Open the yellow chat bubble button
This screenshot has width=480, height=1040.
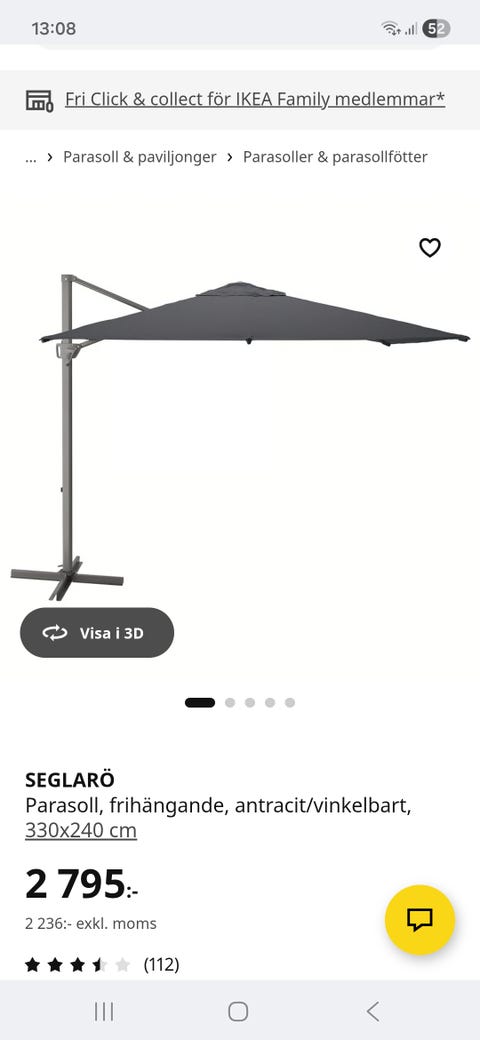pyautogui.click(x=420, y=920)
